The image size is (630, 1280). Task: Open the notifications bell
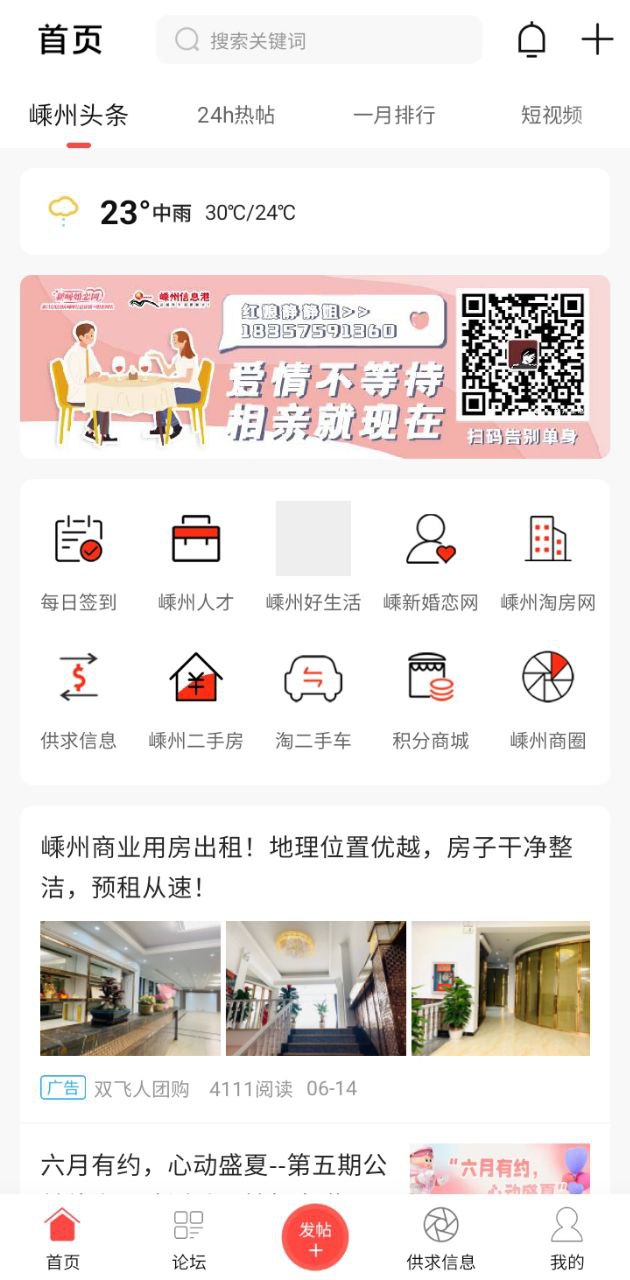click(531, 40)
